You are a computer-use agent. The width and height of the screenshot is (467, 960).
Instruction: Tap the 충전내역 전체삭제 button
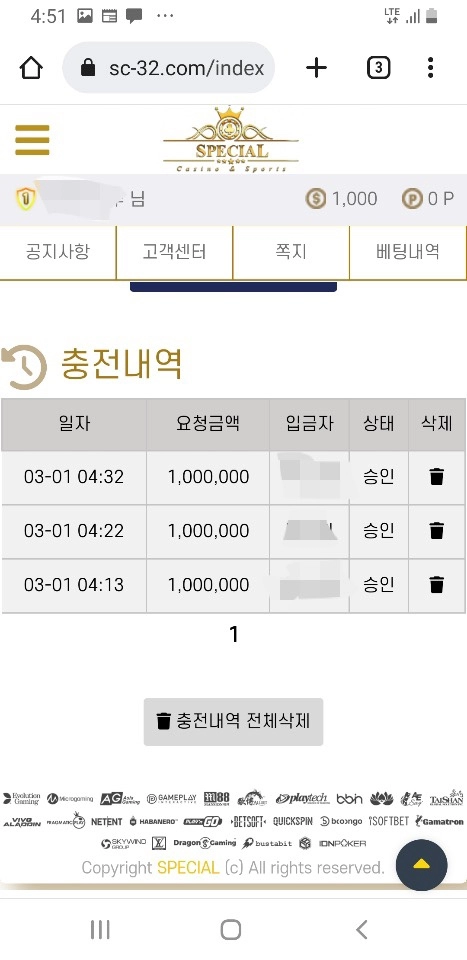[x=233, y=721]
